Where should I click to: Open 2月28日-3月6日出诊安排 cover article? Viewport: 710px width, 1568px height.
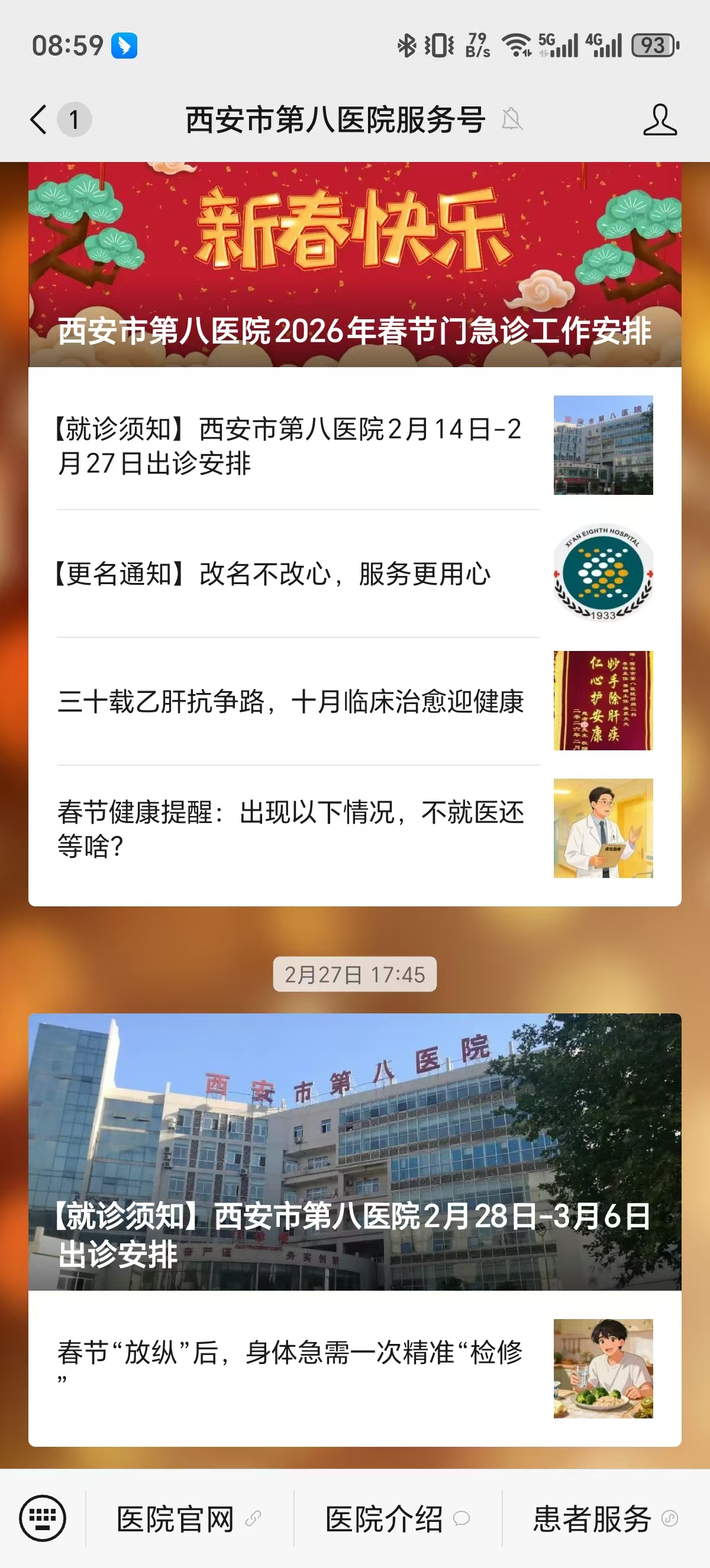(x=354, y=1152)
